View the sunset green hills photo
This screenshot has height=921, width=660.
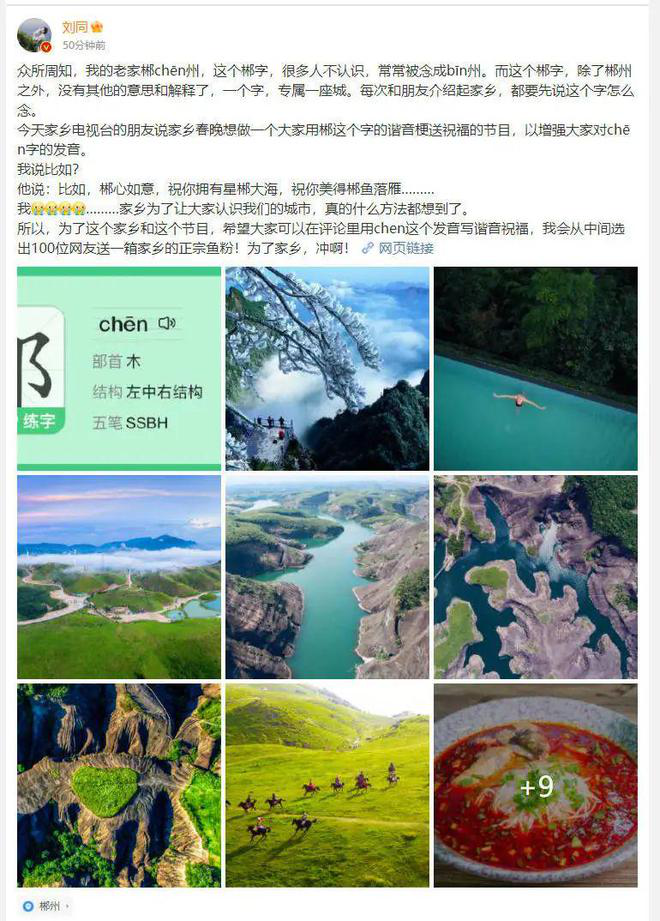pyautogui.click(x=119, y=577)
